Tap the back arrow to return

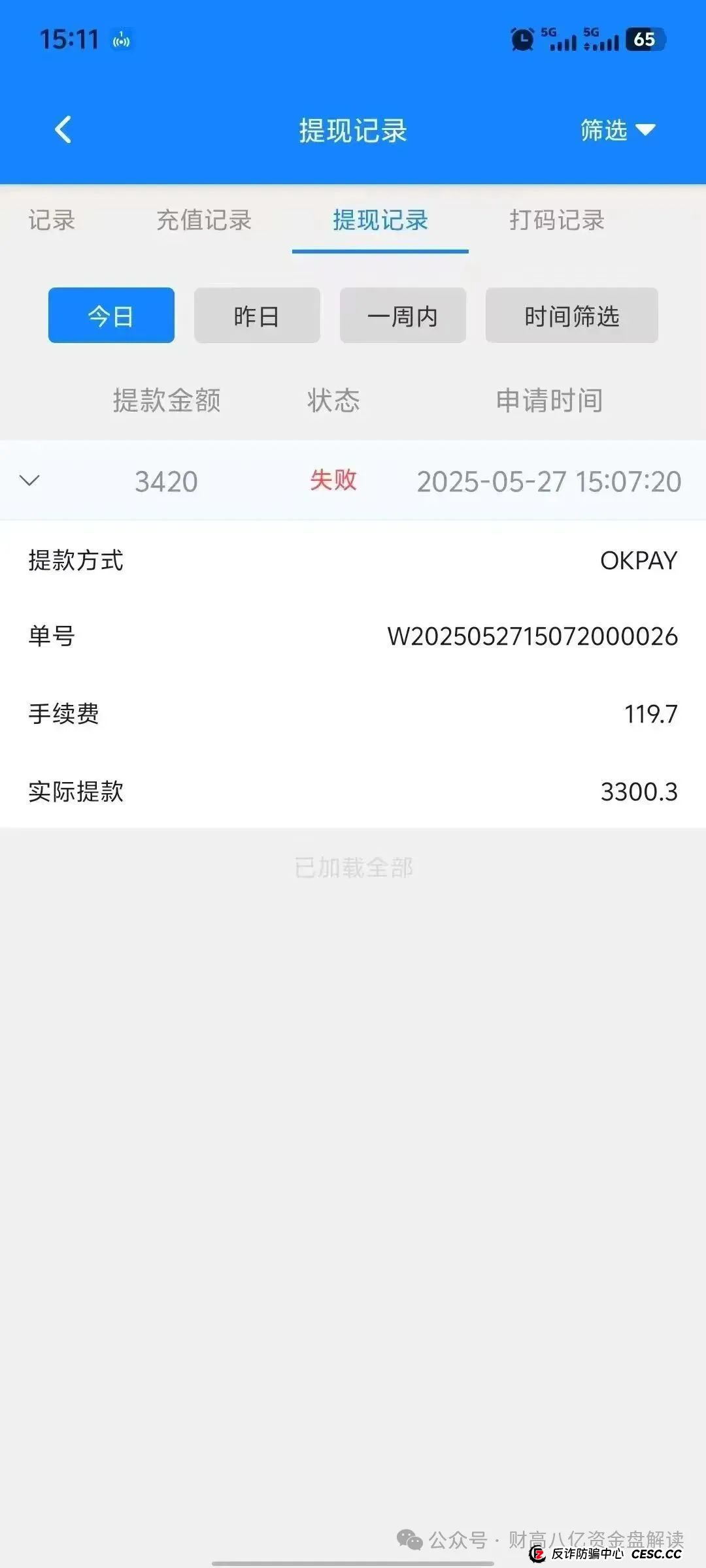point(63,130)
